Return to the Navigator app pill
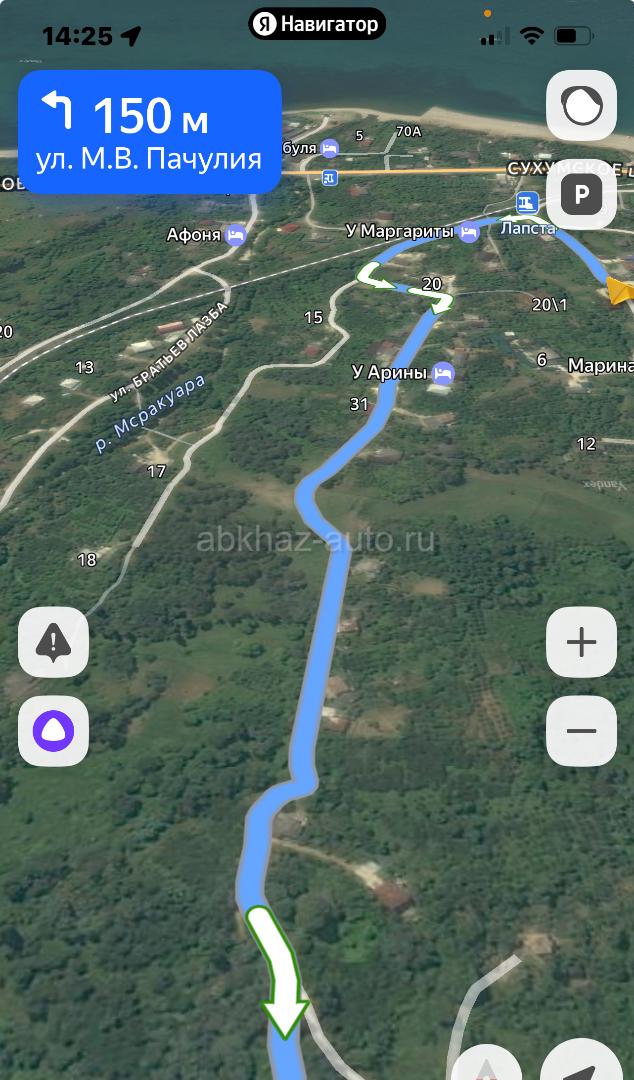 tap(316, 24)
